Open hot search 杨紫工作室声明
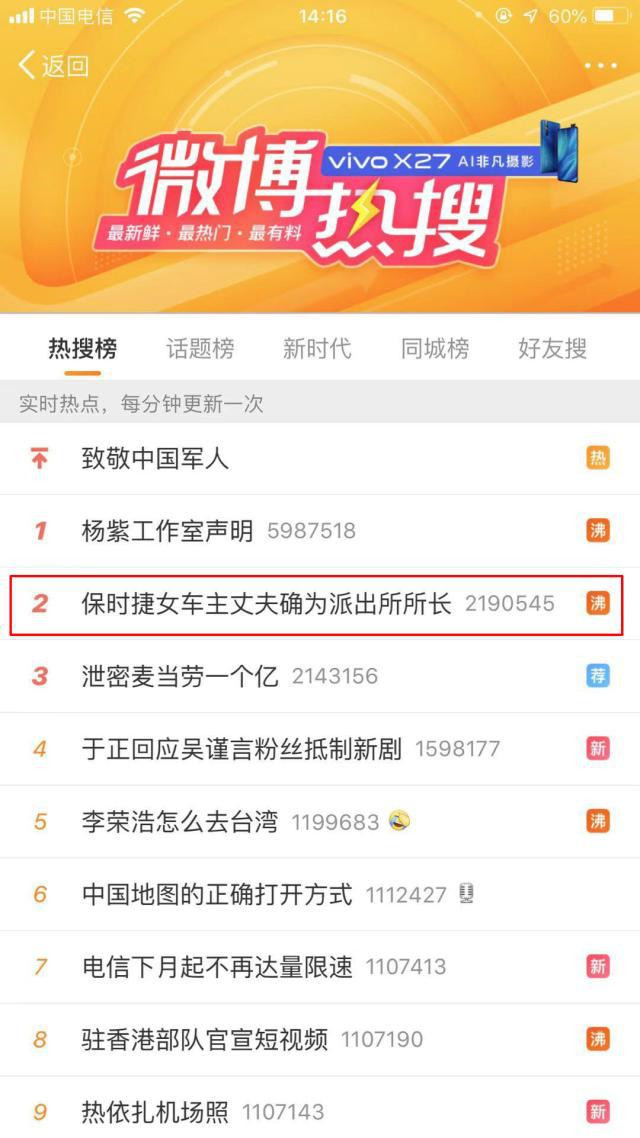Viewport: 640px width, 1138px height. [168, 530]
